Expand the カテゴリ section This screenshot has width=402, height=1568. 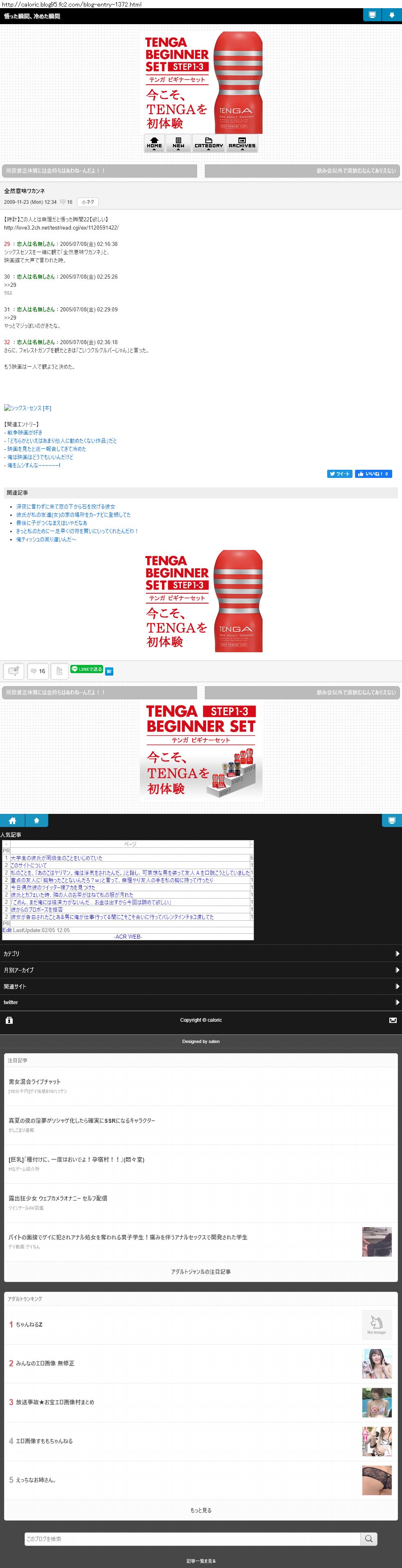click(201, 954)
